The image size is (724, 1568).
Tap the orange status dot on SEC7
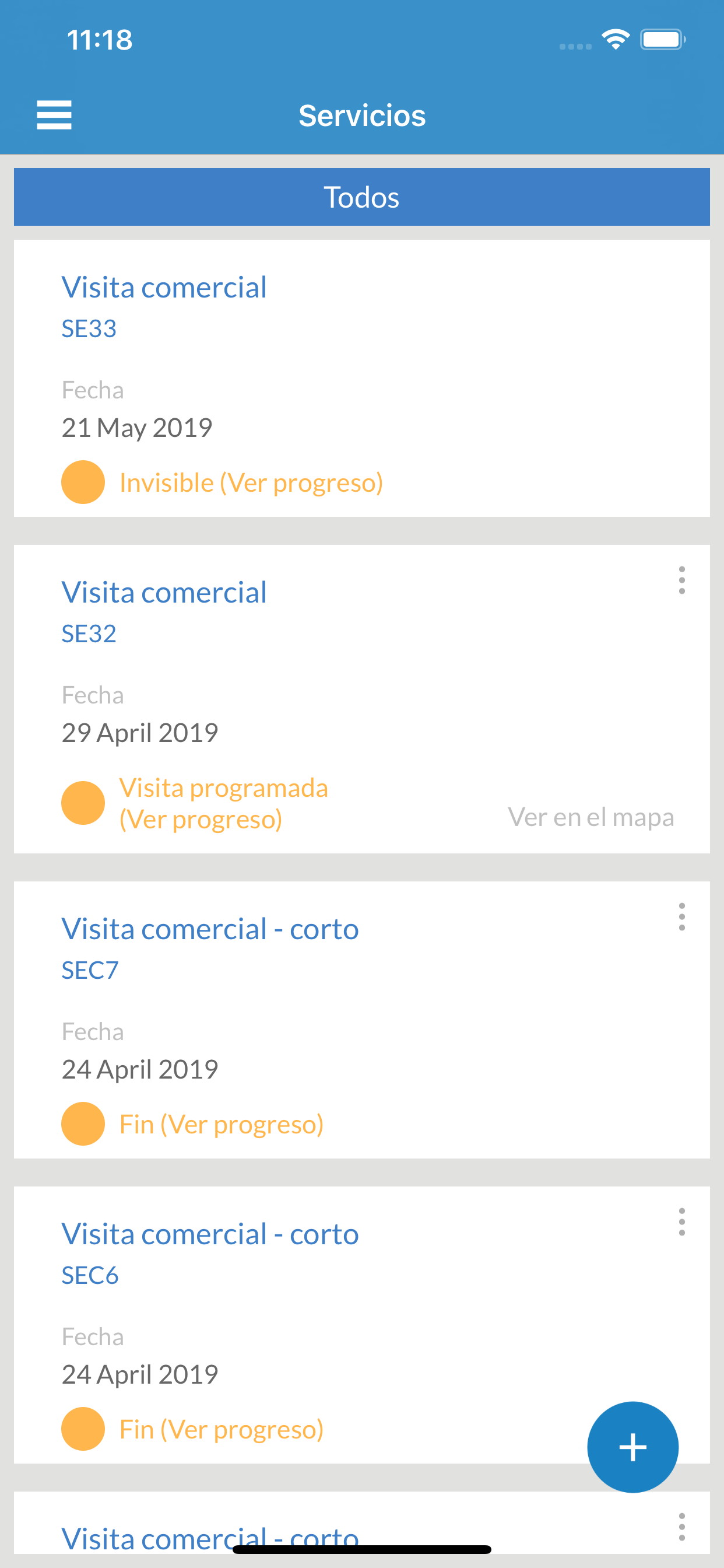point(83,1123)
